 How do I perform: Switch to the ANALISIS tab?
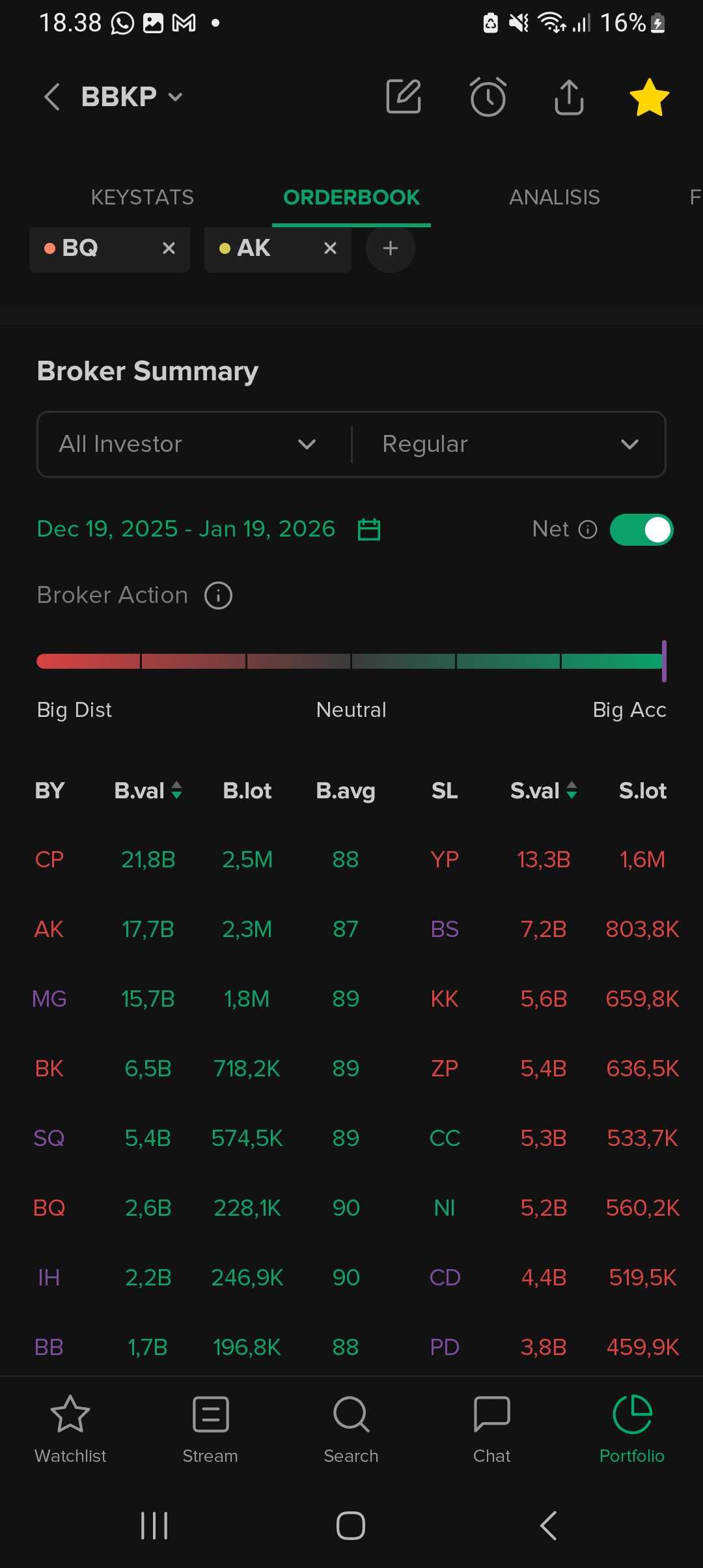point(554,197)
